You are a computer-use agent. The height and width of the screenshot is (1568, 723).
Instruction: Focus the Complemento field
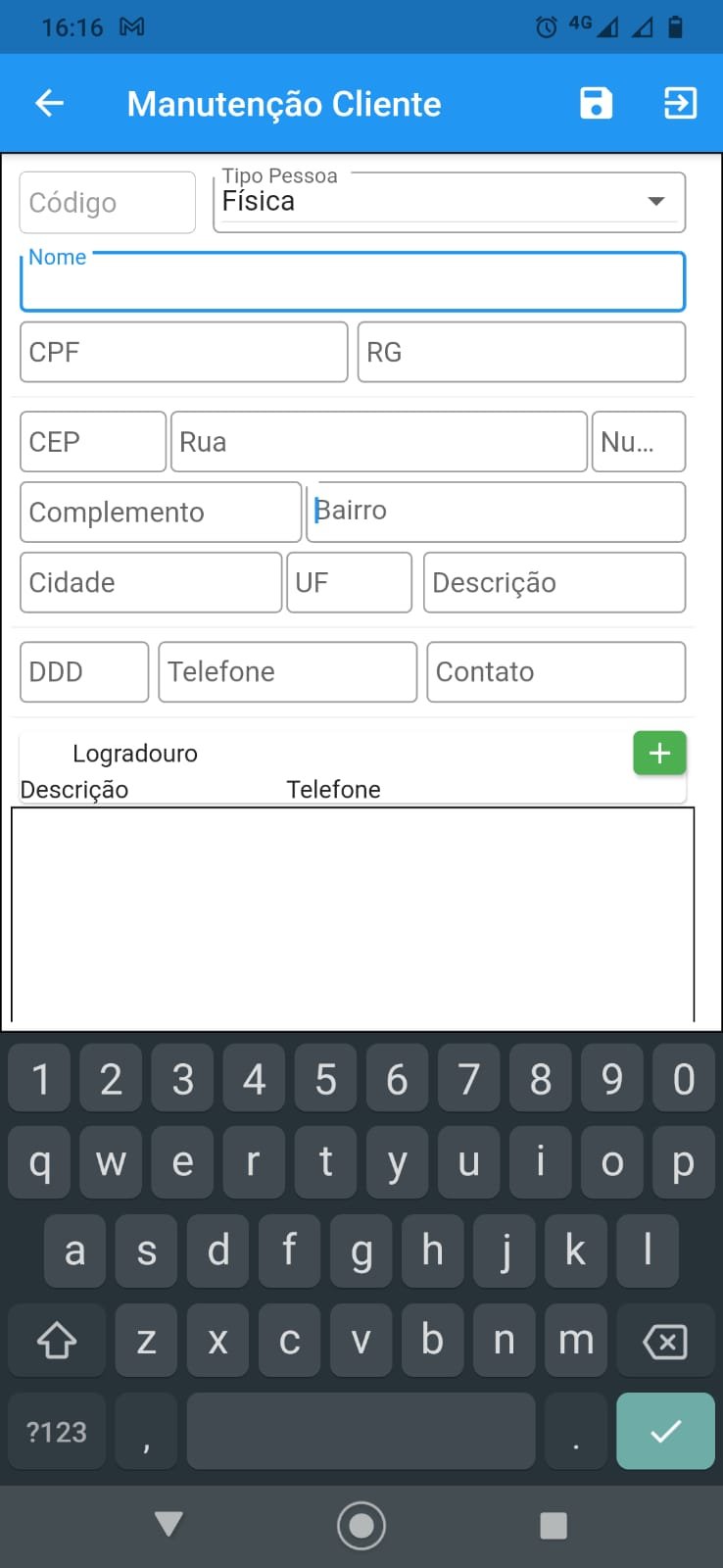tap(161, 512)
